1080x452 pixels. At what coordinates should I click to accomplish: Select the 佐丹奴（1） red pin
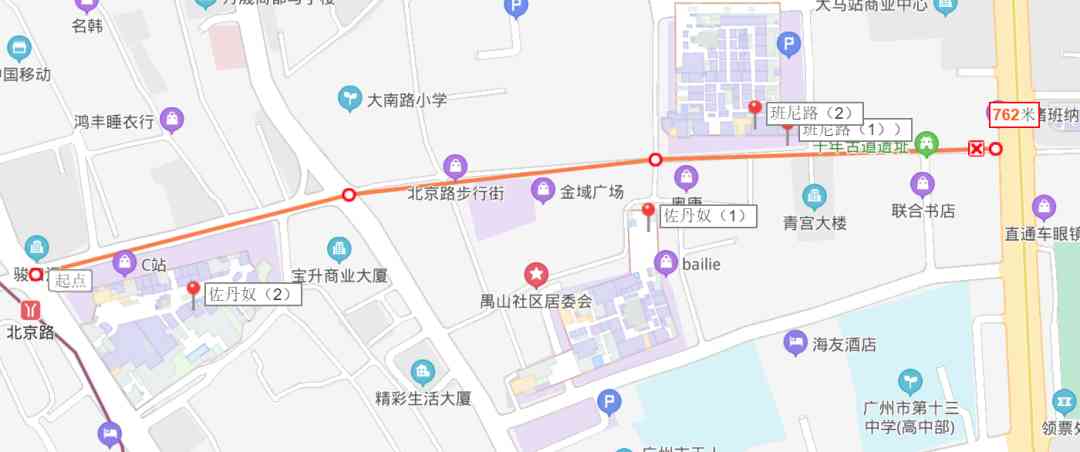pyautogui.click(x=648, y=213)
